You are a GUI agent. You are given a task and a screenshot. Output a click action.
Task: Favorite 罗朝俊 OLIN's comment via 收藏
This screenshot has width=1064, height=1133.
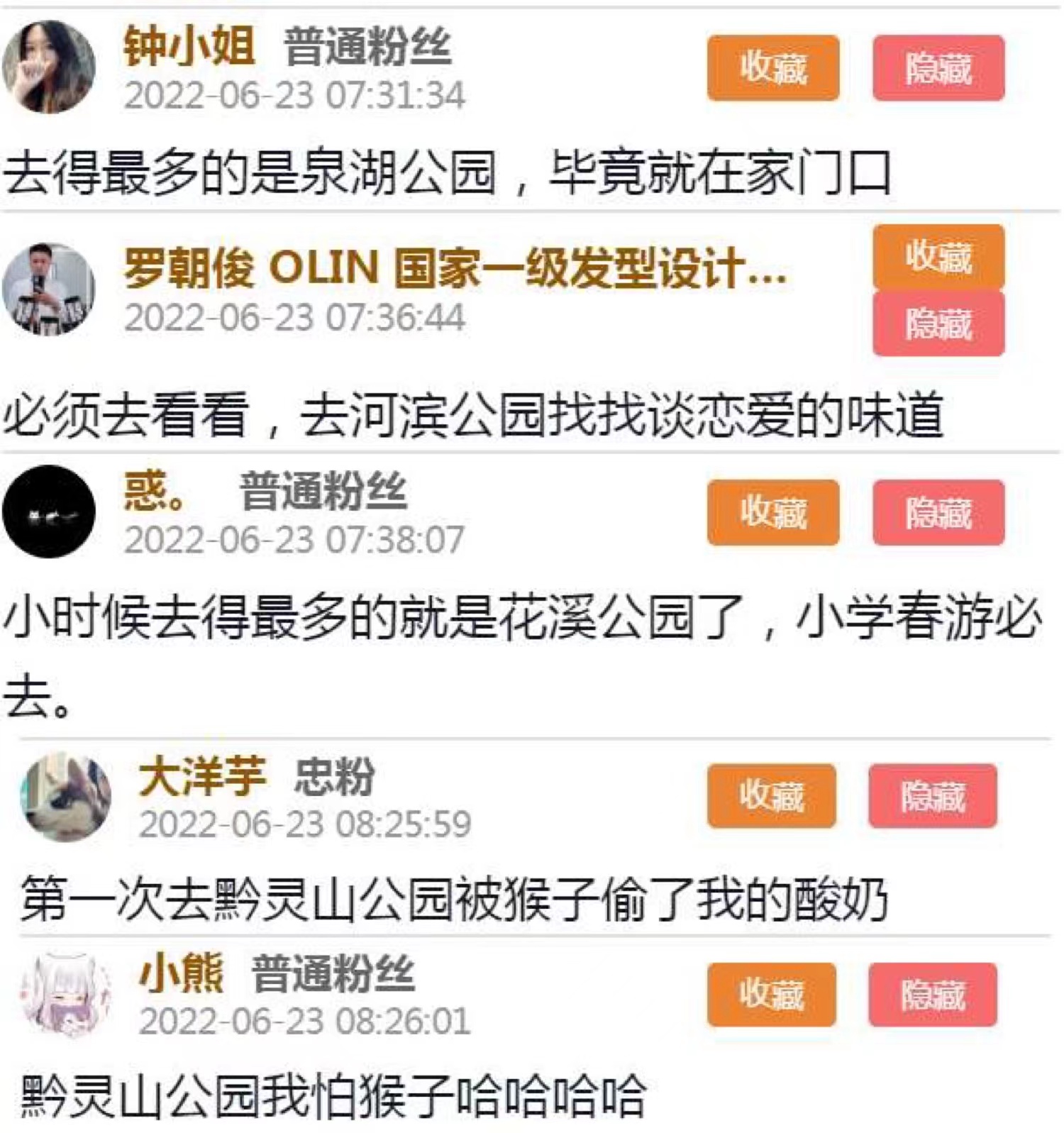938,256
